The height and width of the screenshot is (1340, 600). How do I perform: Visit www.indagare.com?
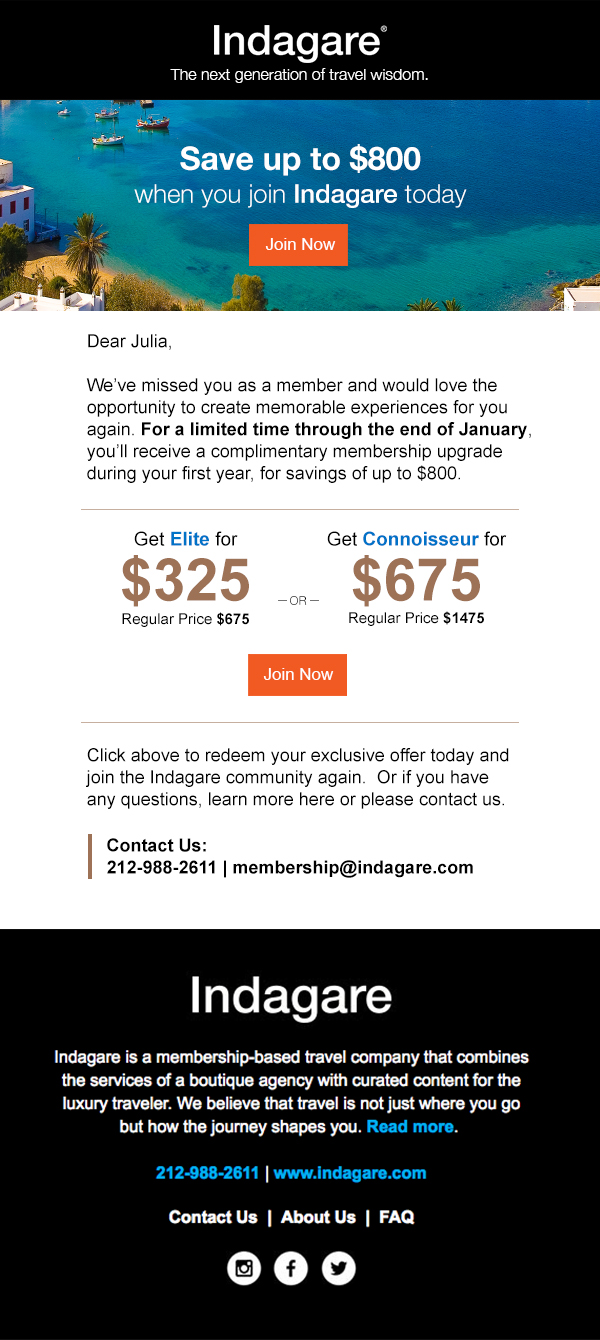coord(349,1173)
